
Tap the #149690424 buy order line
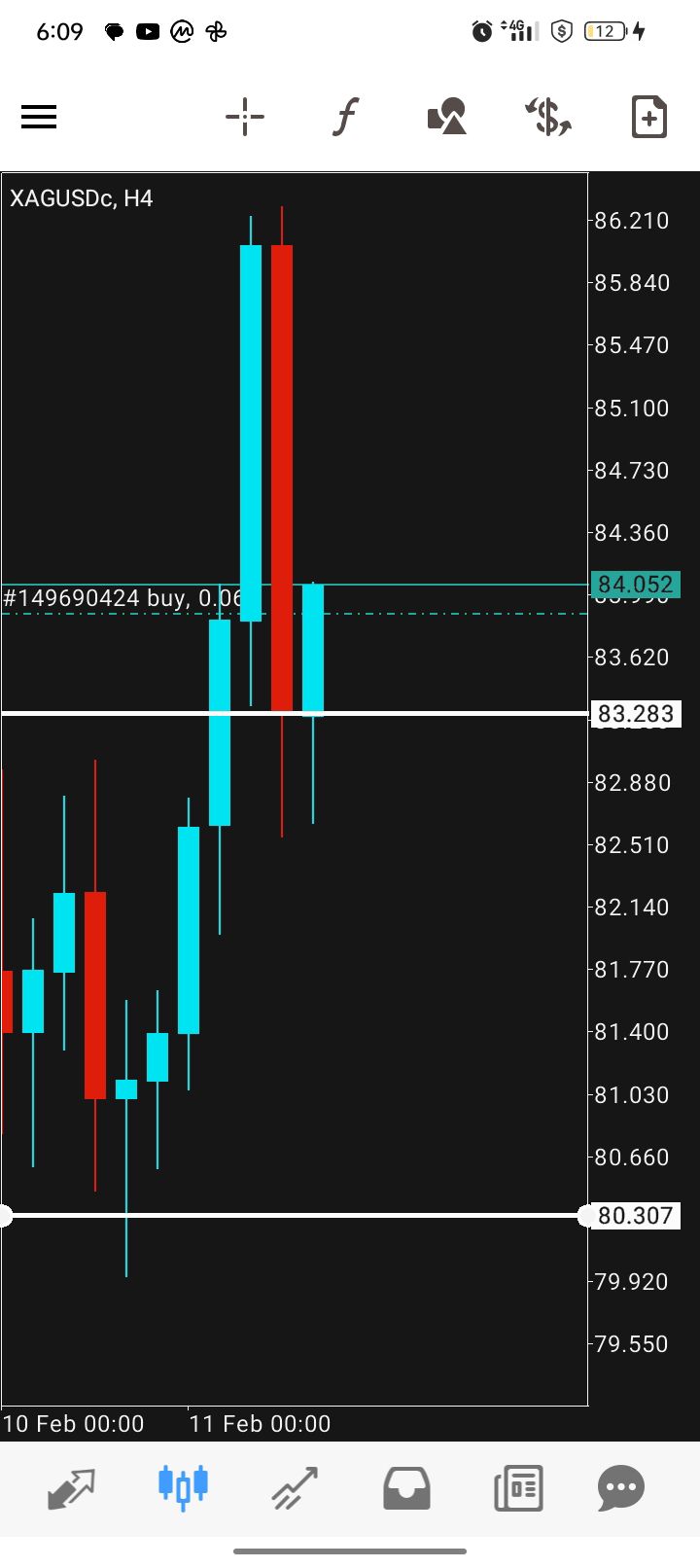click(x=117, y=598)
